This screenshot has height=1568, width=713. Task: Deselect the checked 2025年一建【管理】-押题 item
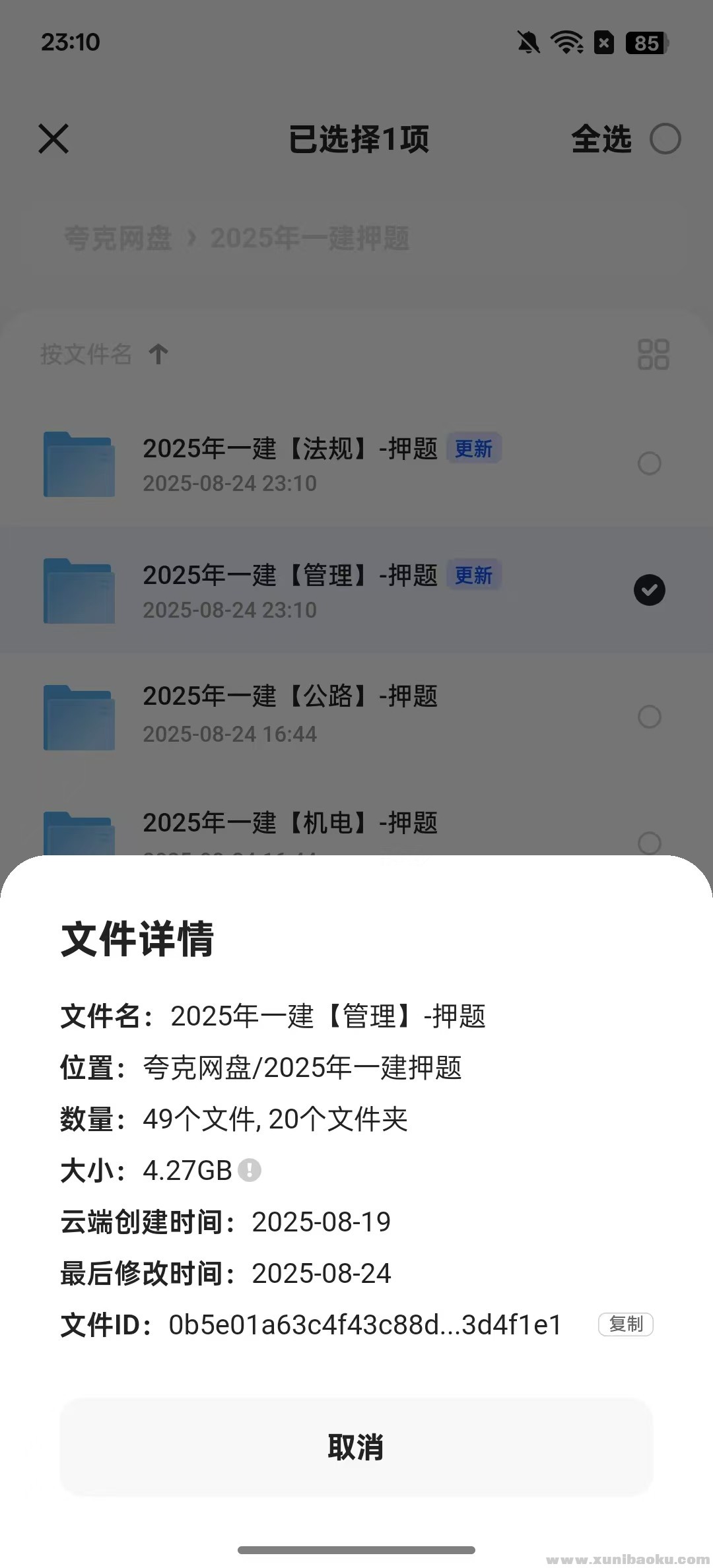650,590
